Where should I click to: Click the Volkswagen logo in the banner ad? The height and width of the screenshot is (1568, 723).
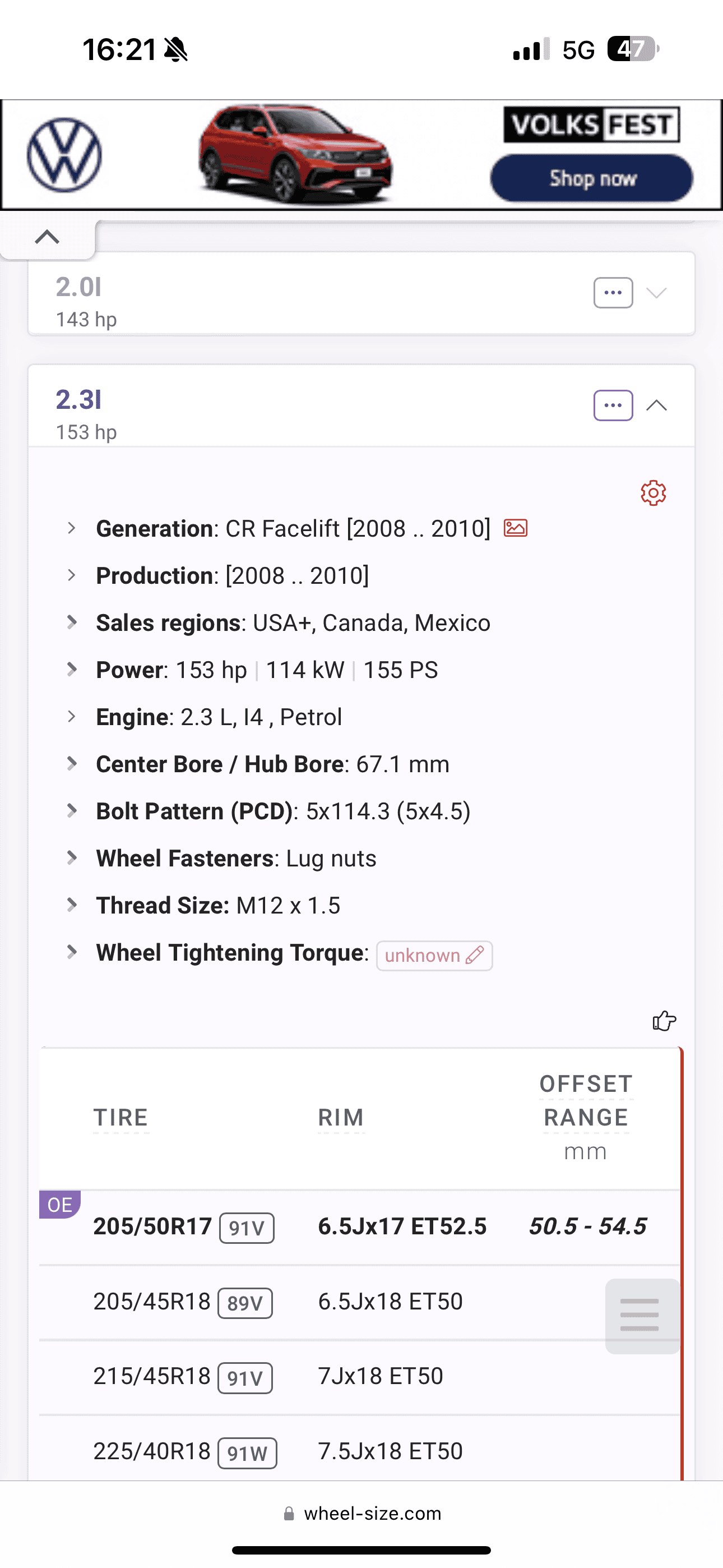point(64,154)
